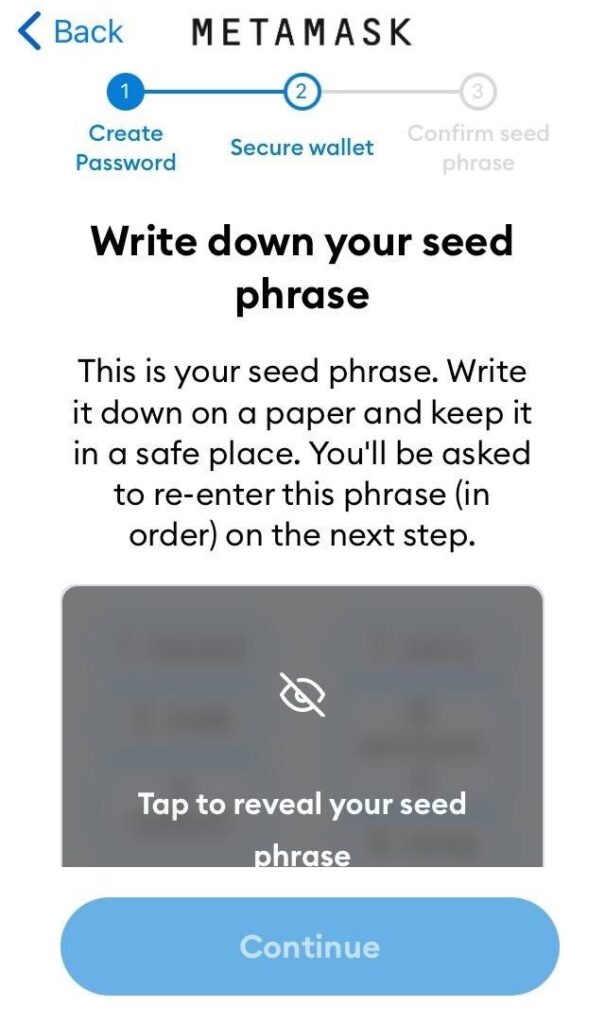Tap to reveal your seed phrase
605x1024 pixels.
302,726
